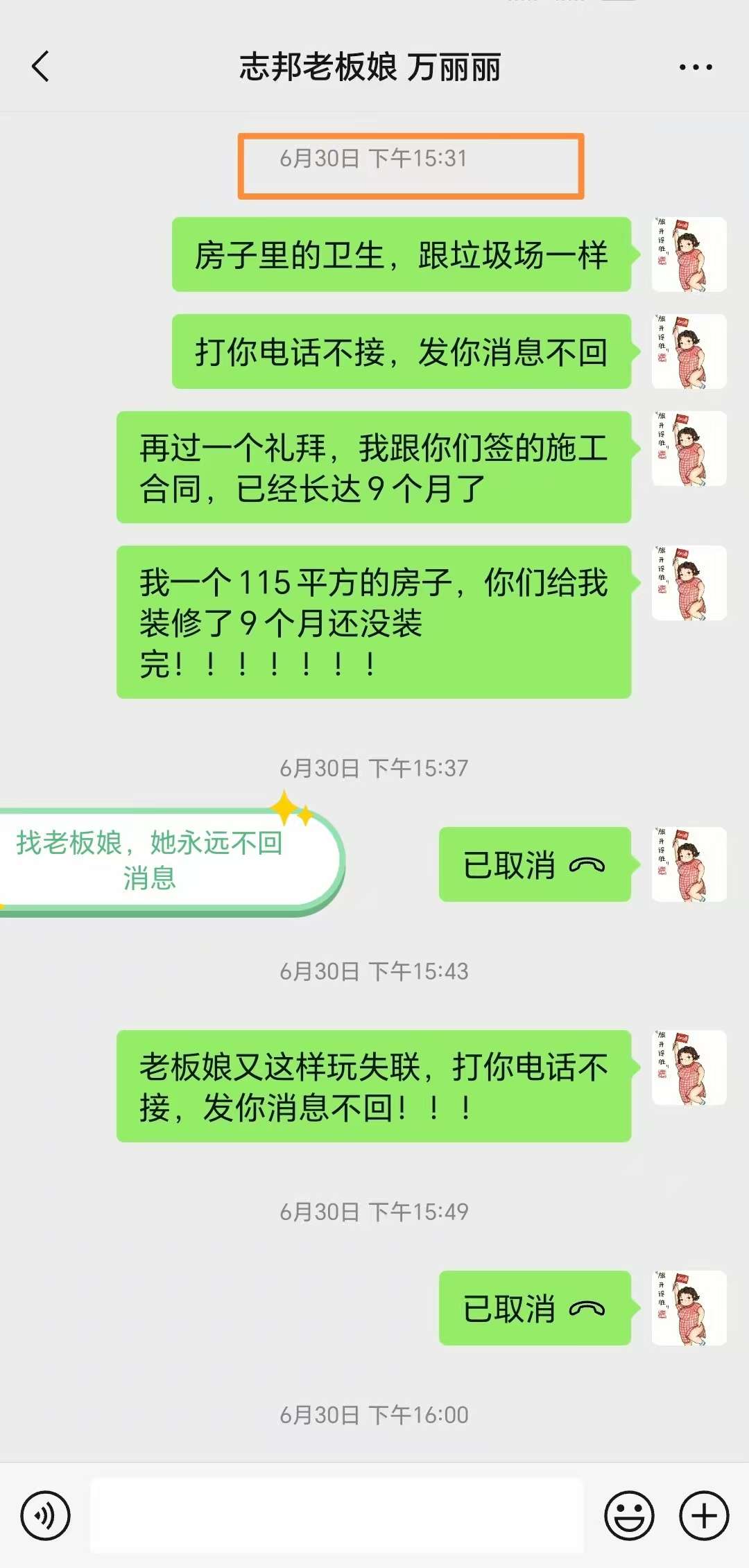Open the plus attachments menu

pos(704,1516)
